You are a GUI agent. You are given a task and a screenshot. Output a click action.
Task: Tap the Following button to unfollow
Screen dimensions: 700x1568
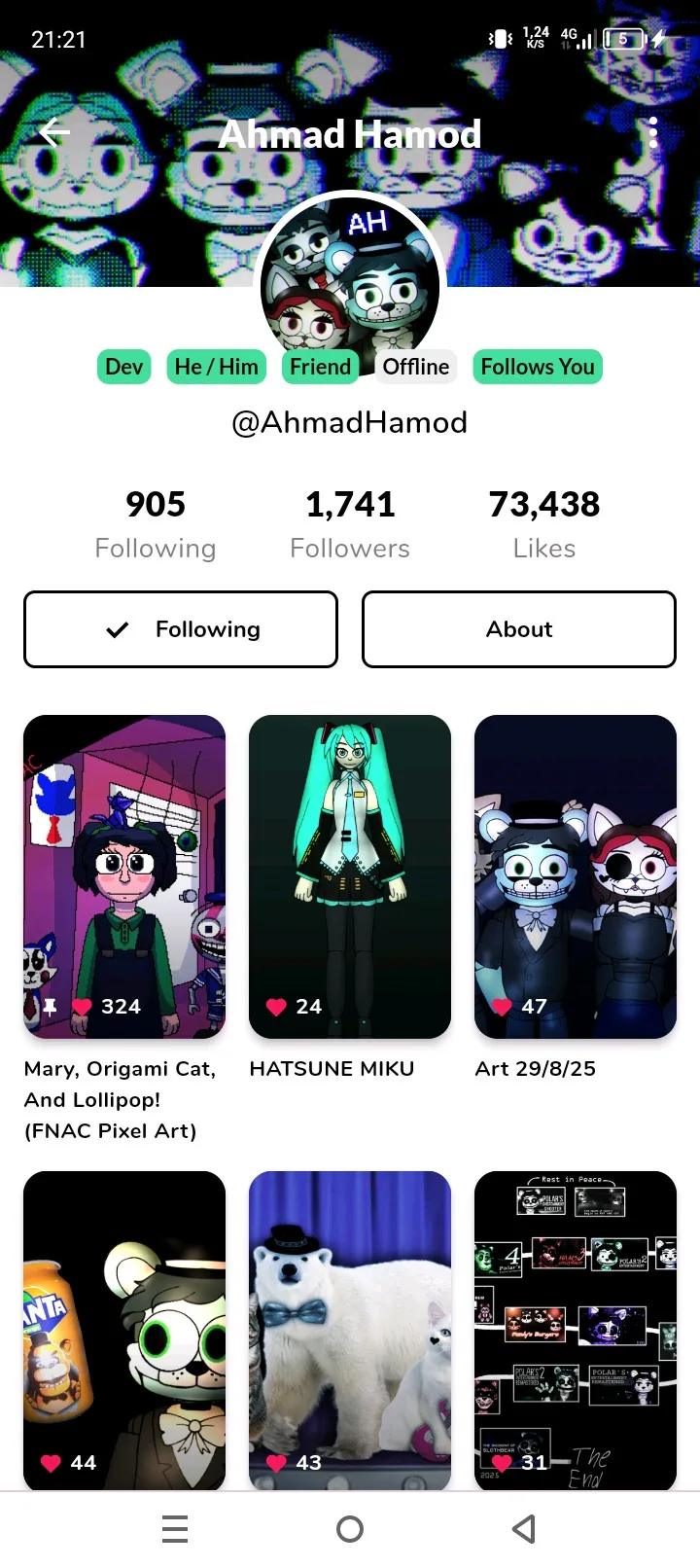tap(181, 629)
